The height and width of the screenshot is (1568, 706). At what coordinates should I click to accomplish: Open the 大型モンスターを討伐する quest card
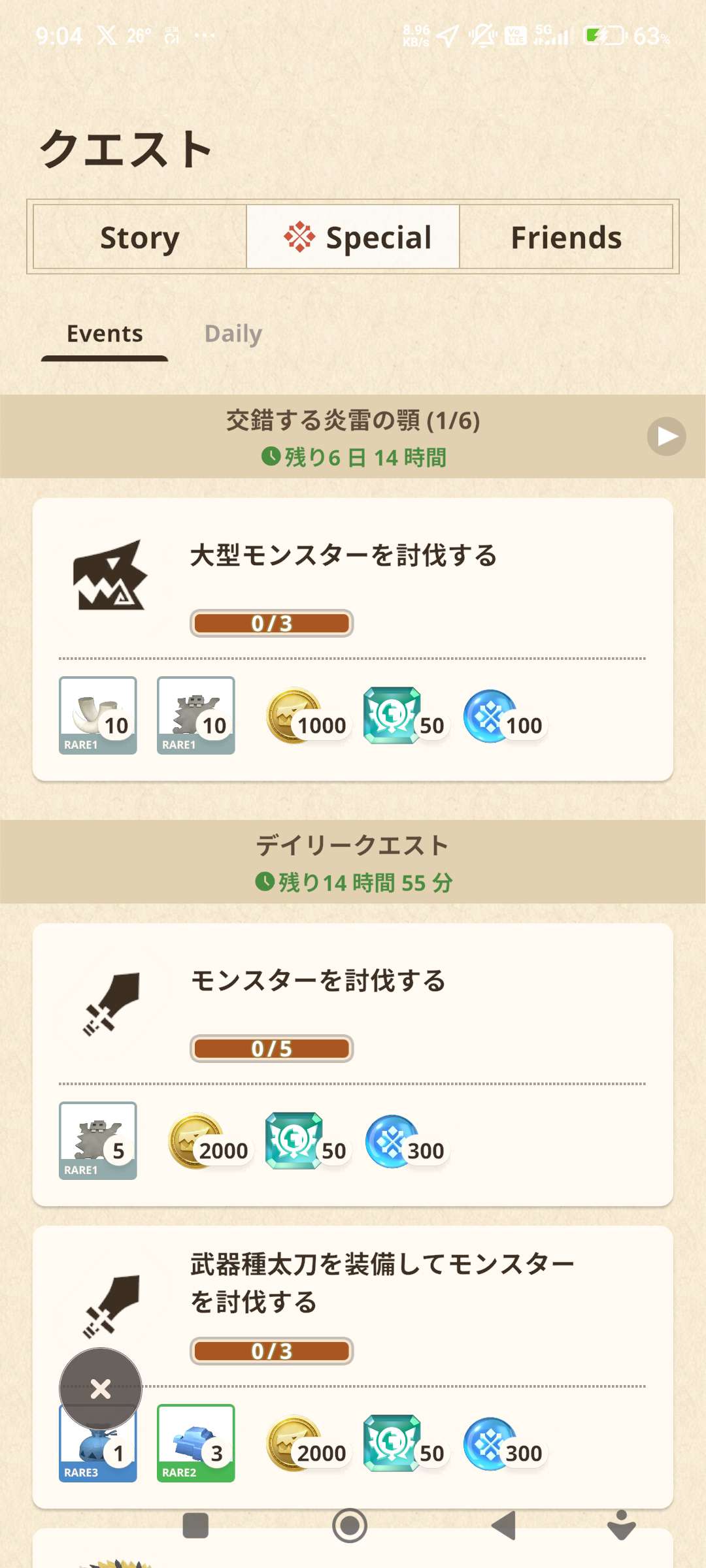[x=353, y=588]
